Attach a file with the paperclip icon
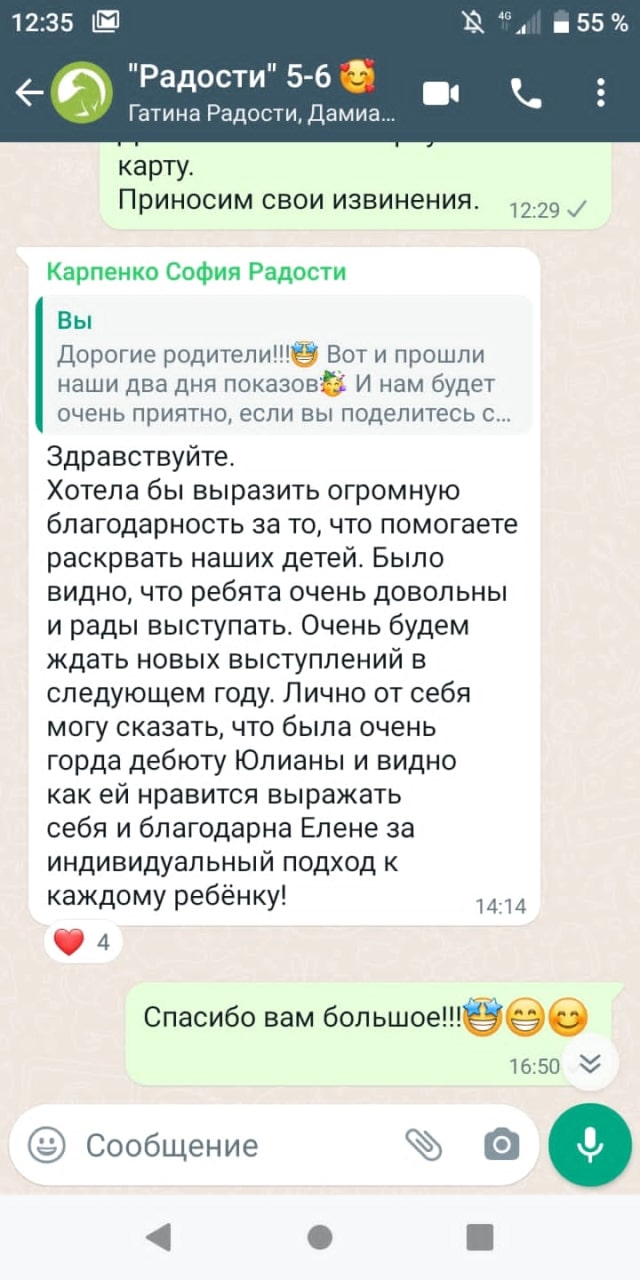640x1280 pixels. tap(423, 1145)
